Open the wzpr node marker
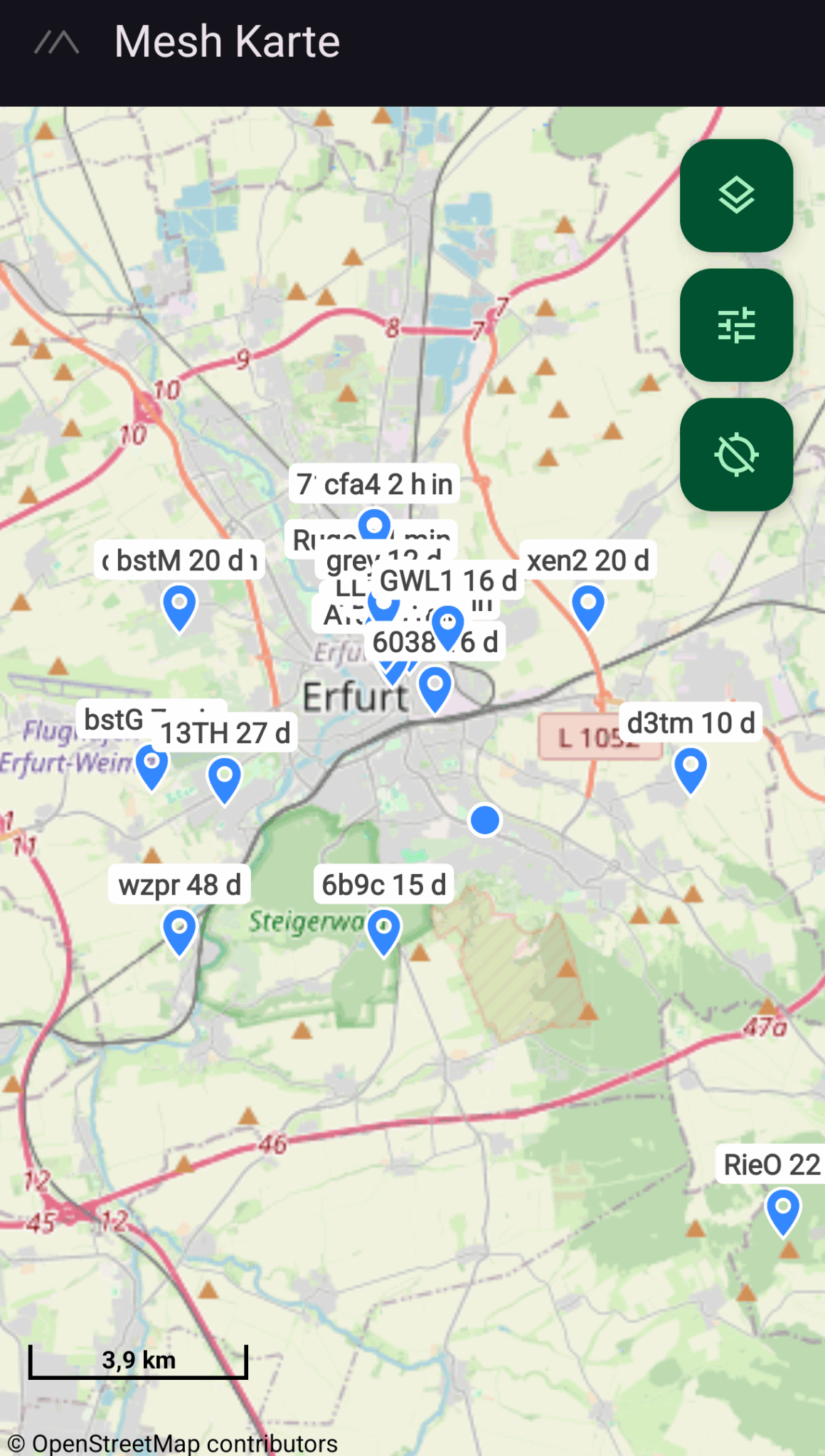The width and height of the screenshot is (825, 1456). (x=179, y=930)
